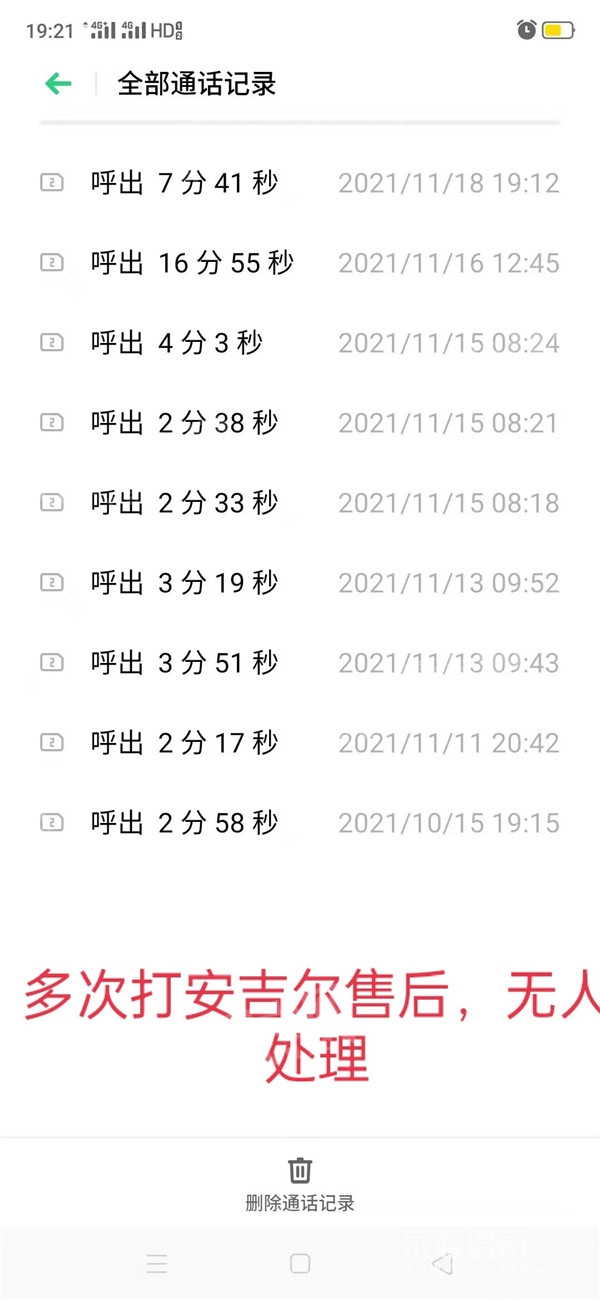Screen dimensions: 600x1300
Task: Open the recent apps view
Action: [x=157, y=1263]
